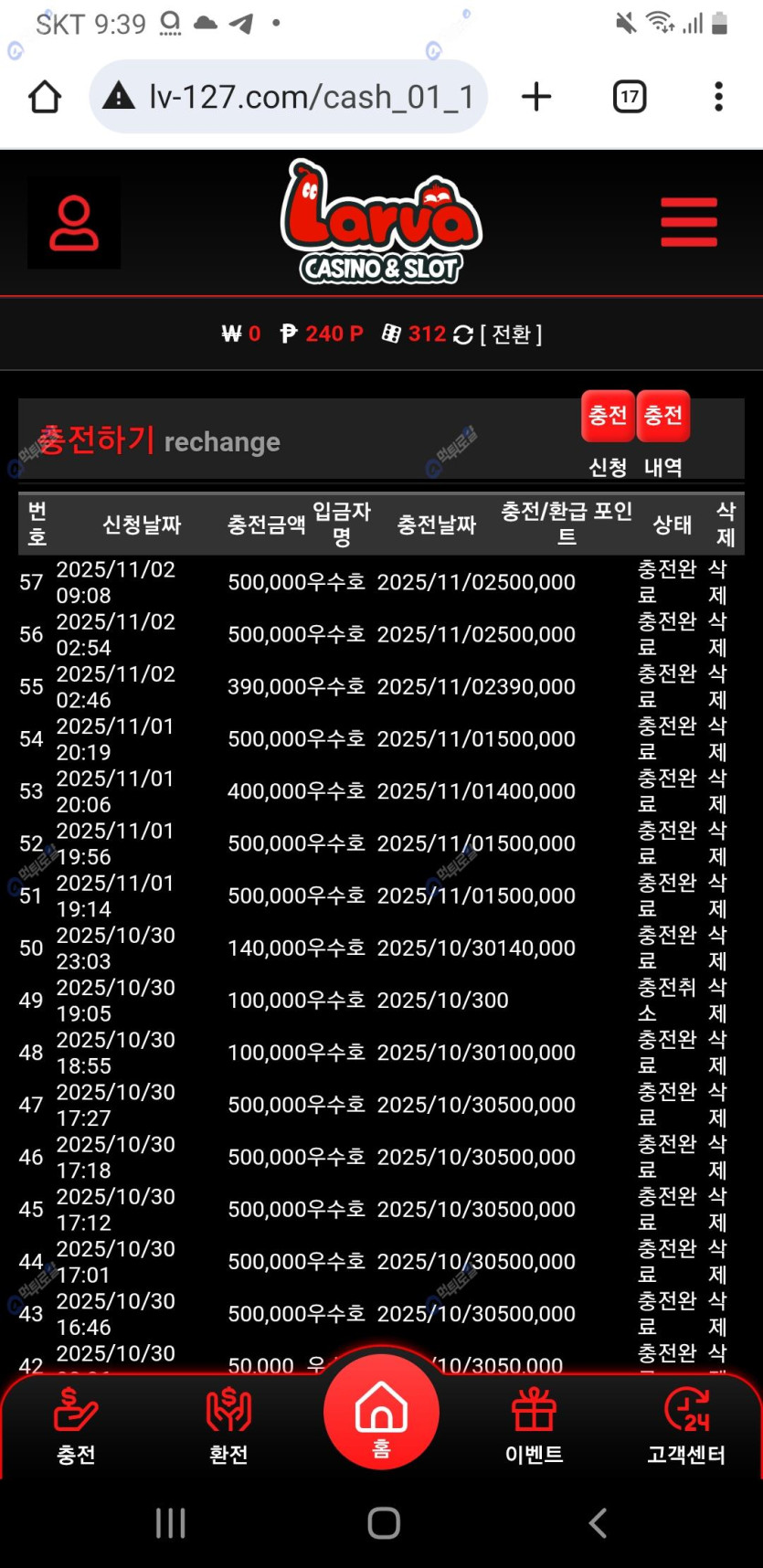This screenshot has height=1568, width=763.
Task: Open the user profile icon
Action: tap(74, 223)
